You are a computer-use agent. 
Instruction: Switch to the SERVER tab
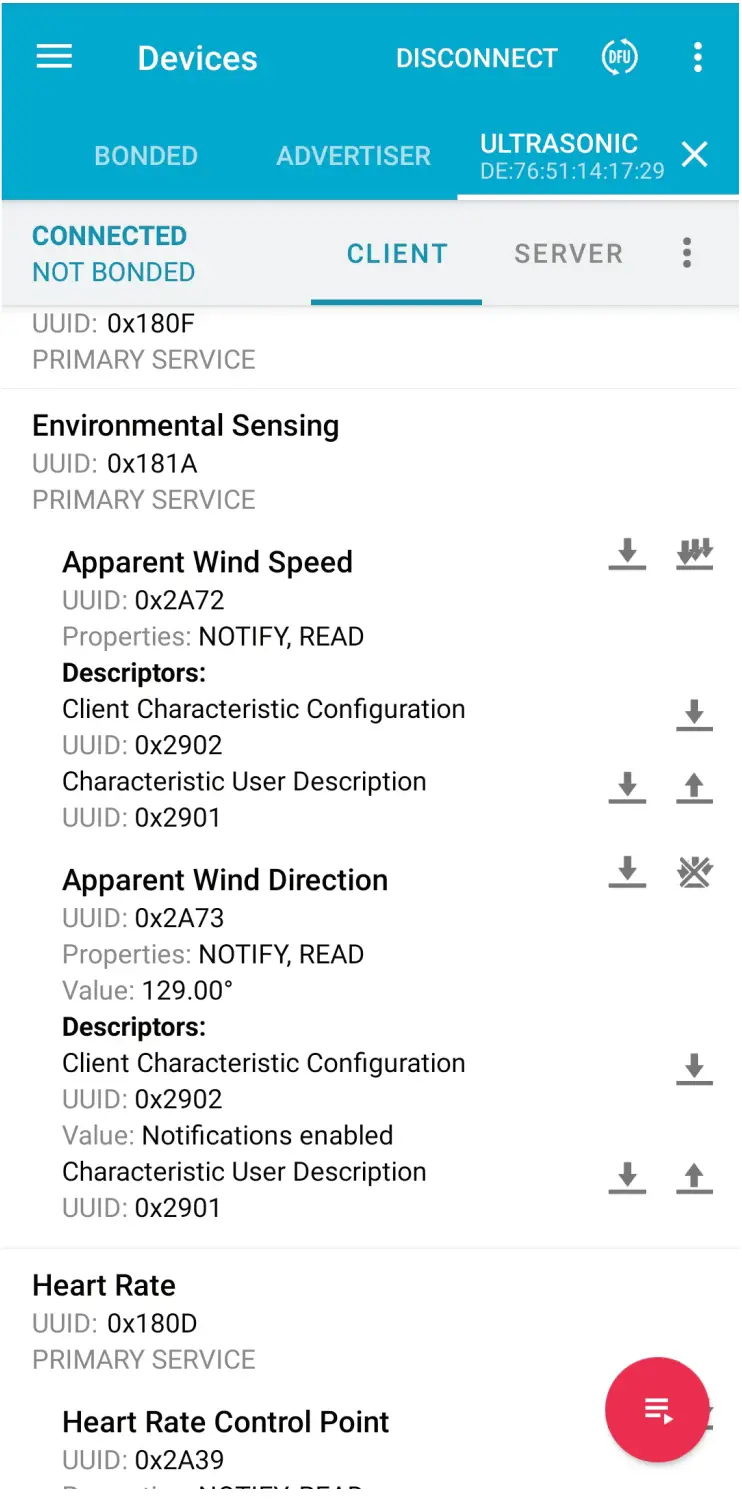(568, 254)
